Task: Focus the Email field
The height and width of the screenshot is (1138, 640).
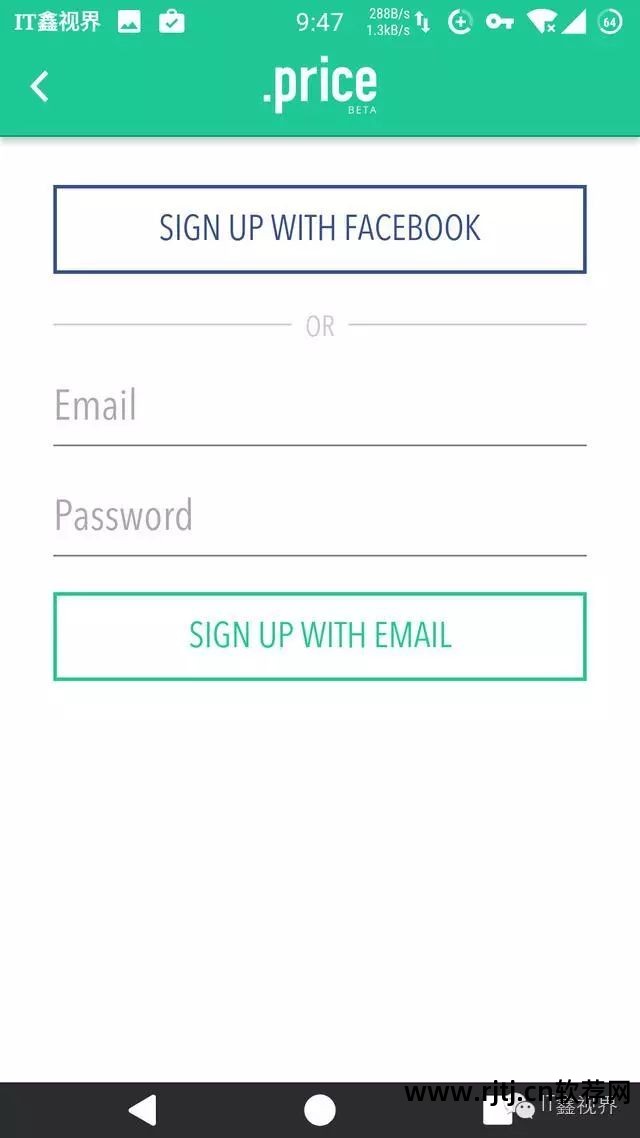Action: click(320, 408)
